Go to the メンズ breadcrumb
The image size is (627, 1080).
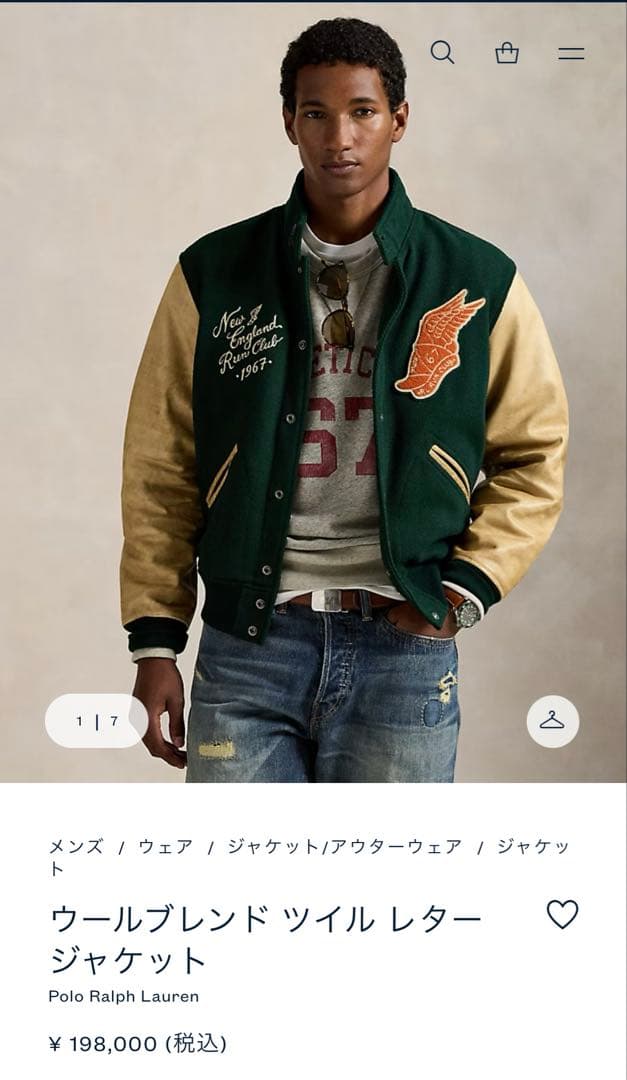(x=76, y=847)
